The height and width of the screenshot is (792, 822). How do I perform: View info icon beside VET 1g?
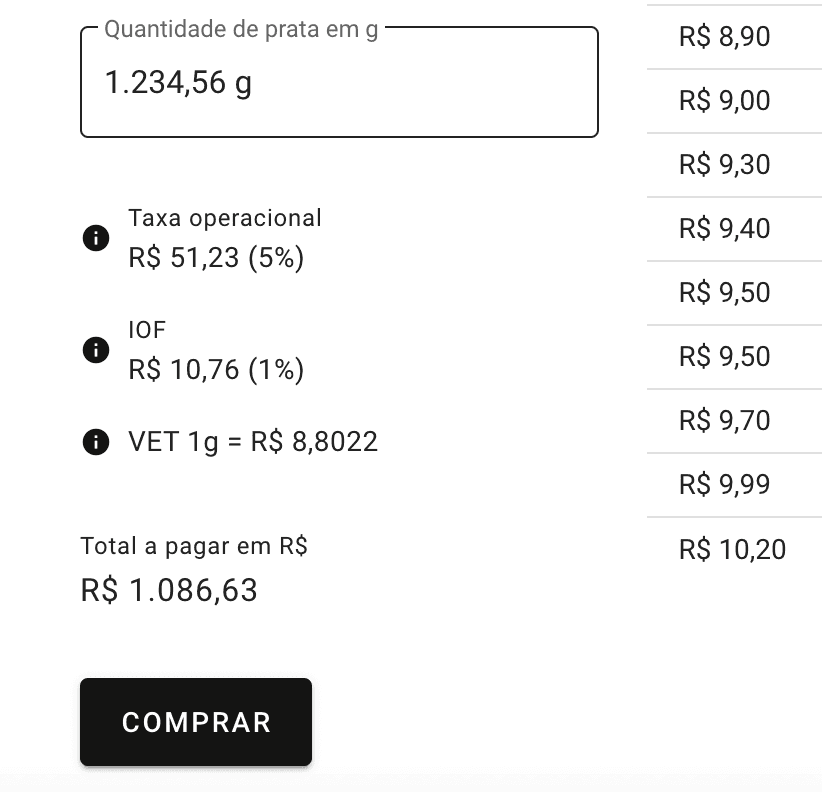click(x=95, y=442)
